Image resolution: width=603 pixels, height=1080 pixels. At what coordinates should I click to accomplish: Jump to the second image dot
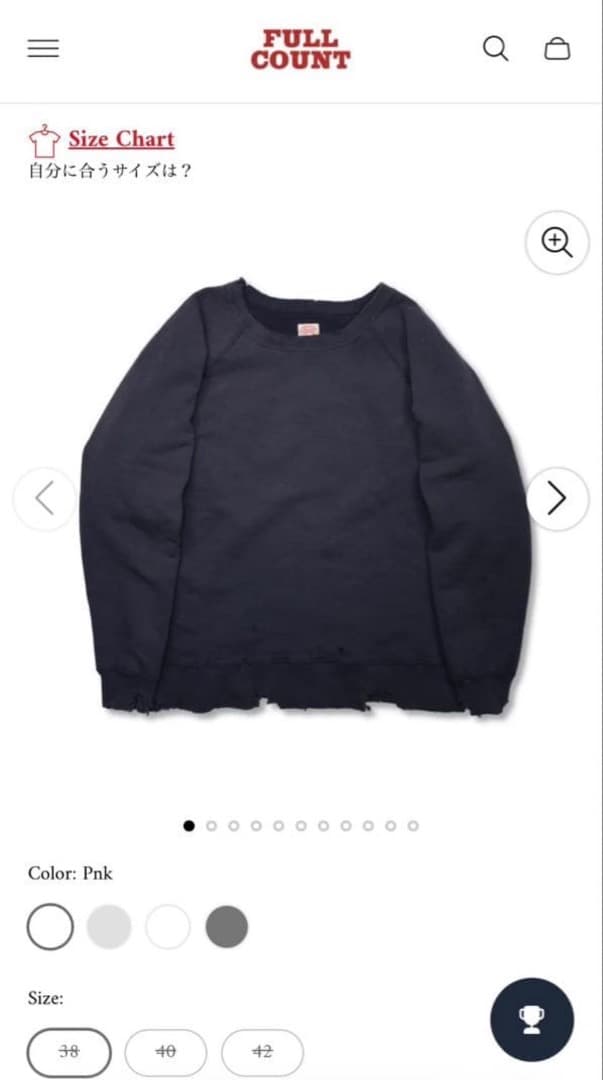tap(211, 826)
